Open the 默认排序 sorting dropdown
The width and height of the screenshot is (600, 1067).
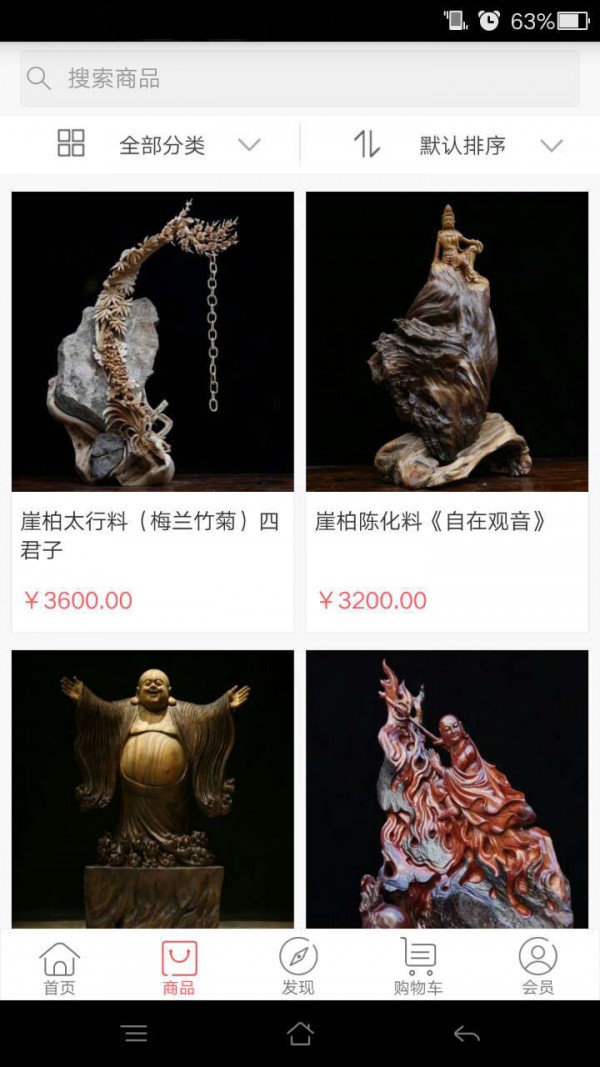[462, 145]
